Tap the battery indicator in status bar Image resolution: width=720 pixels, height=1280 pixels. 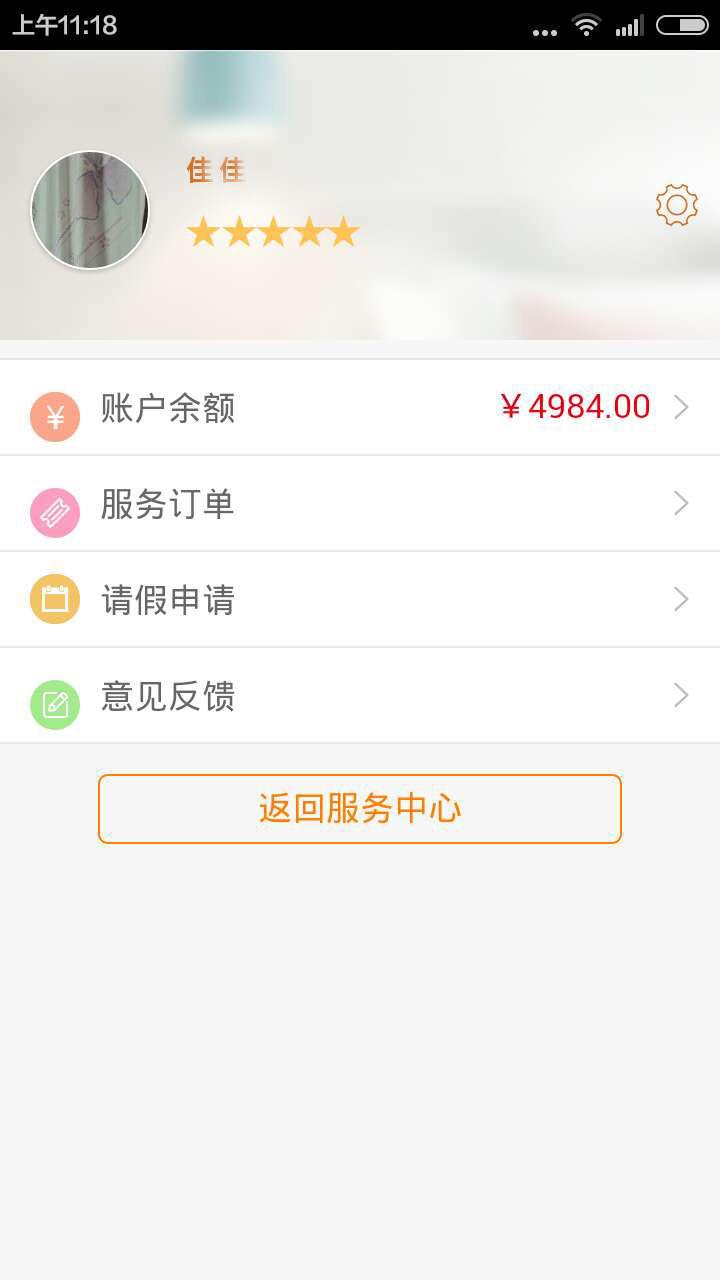pos(681,26)
